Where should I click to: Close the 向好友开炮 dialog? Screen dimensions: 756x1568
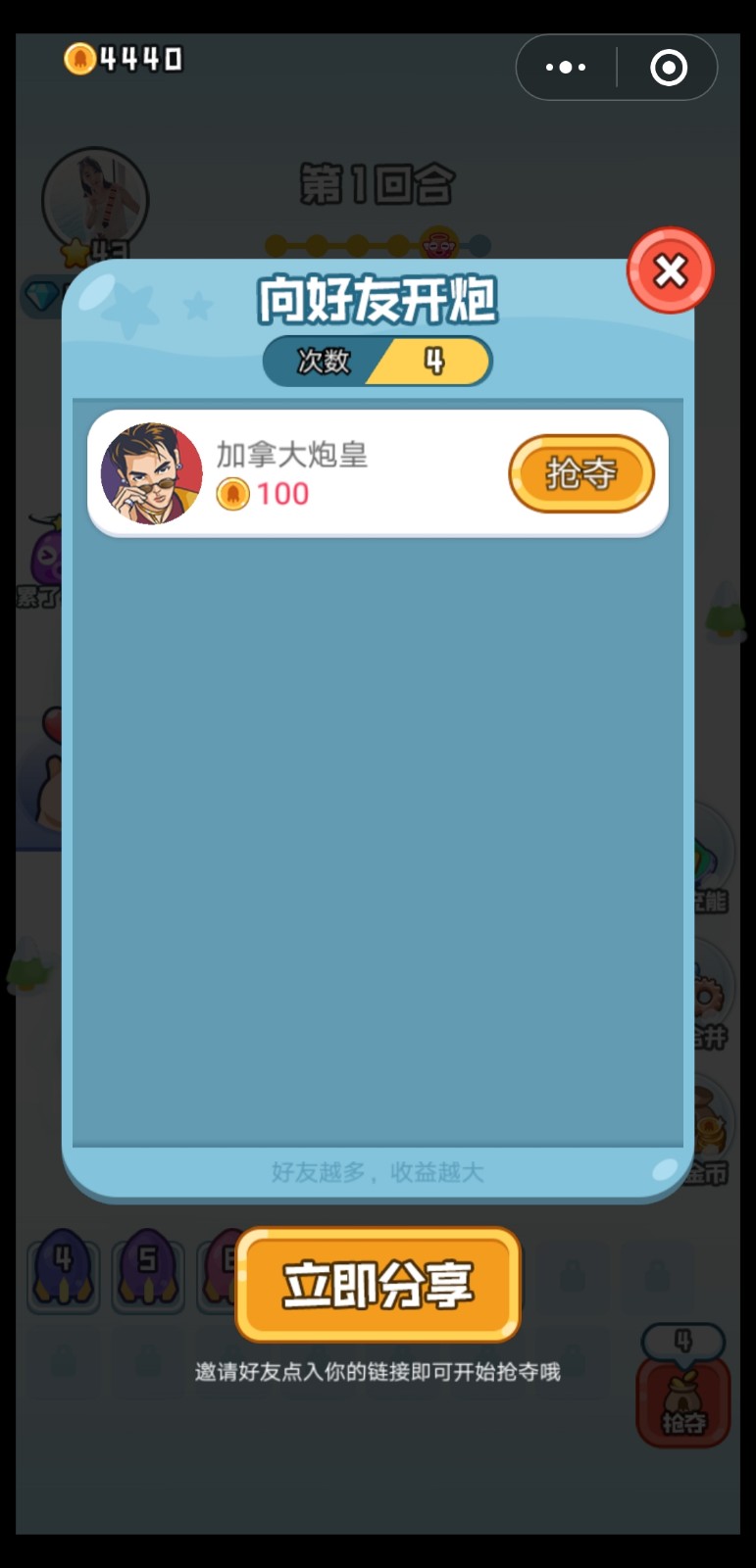[671, 270]
